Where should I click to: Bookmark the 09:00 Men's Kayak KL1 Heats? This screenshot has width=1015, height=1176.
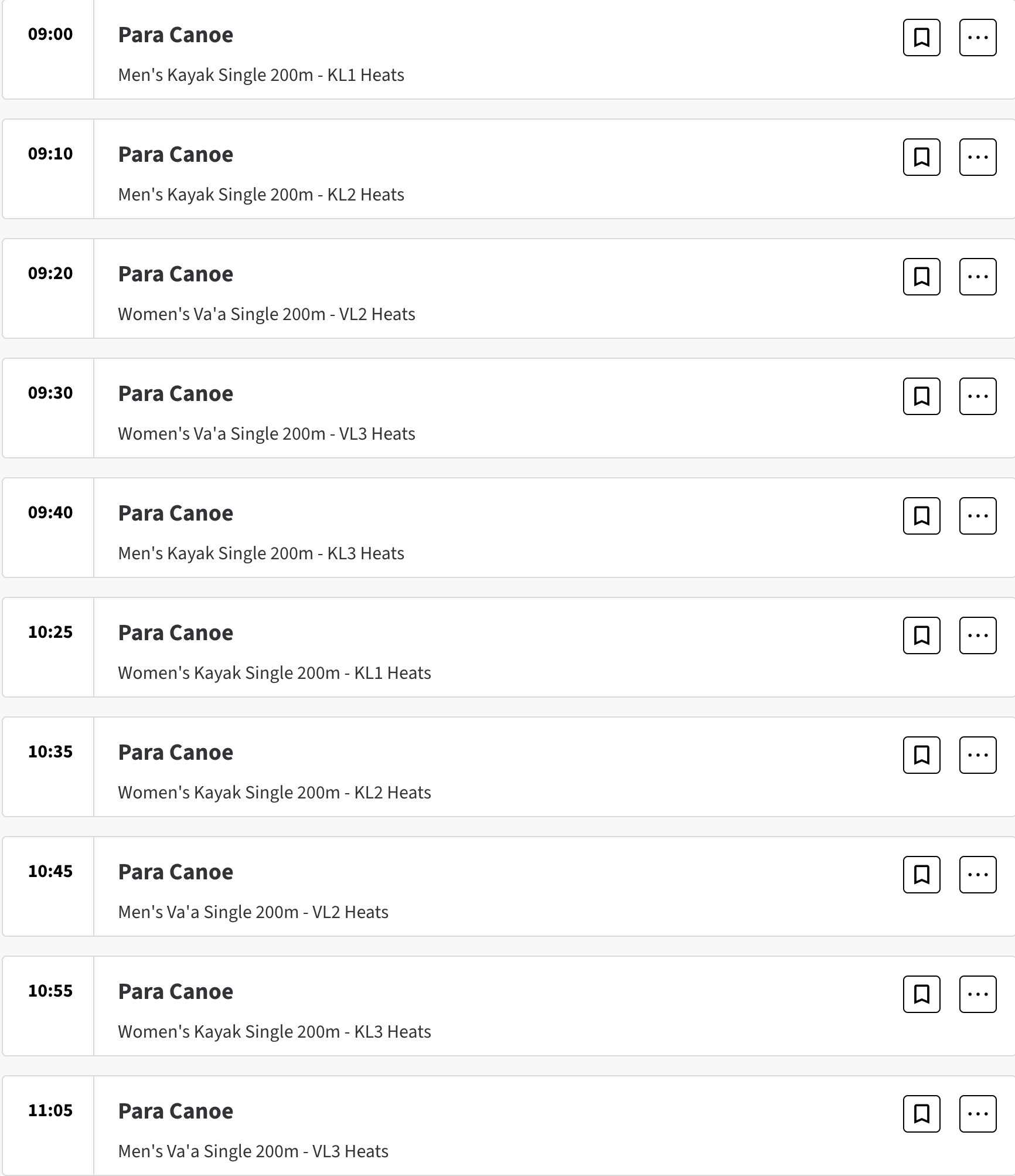click(921, 38)
